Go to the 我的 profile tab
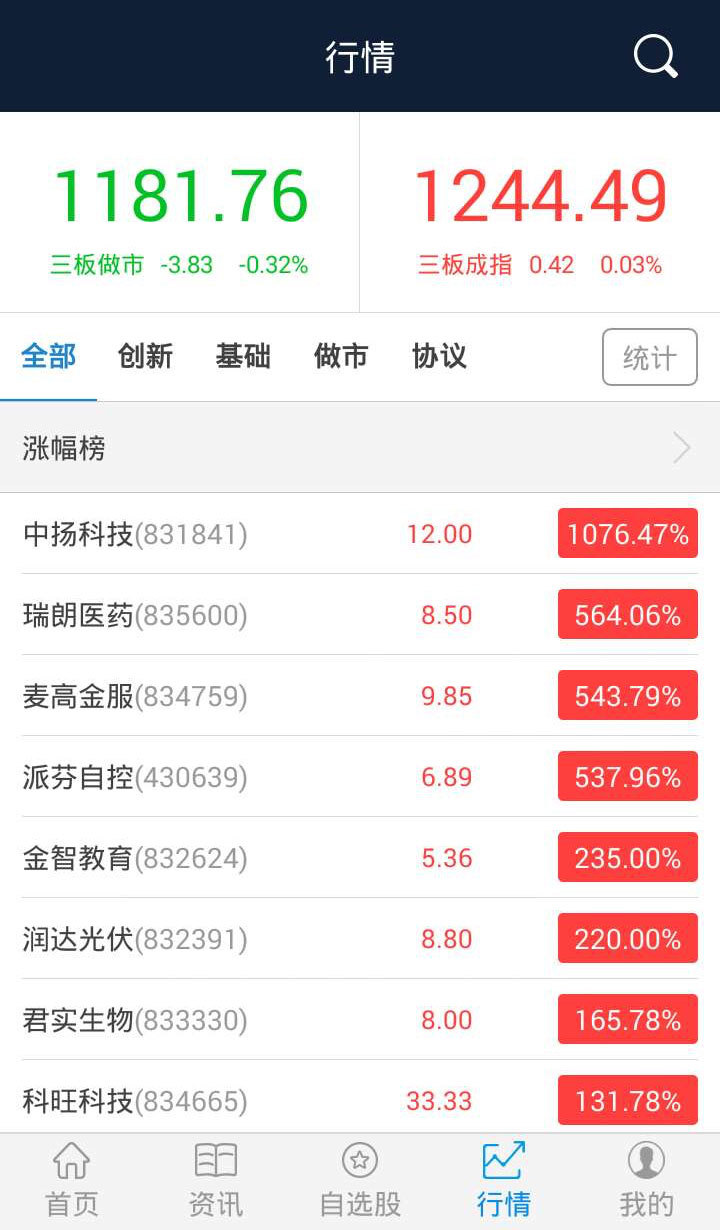 tap(646, 1182)
